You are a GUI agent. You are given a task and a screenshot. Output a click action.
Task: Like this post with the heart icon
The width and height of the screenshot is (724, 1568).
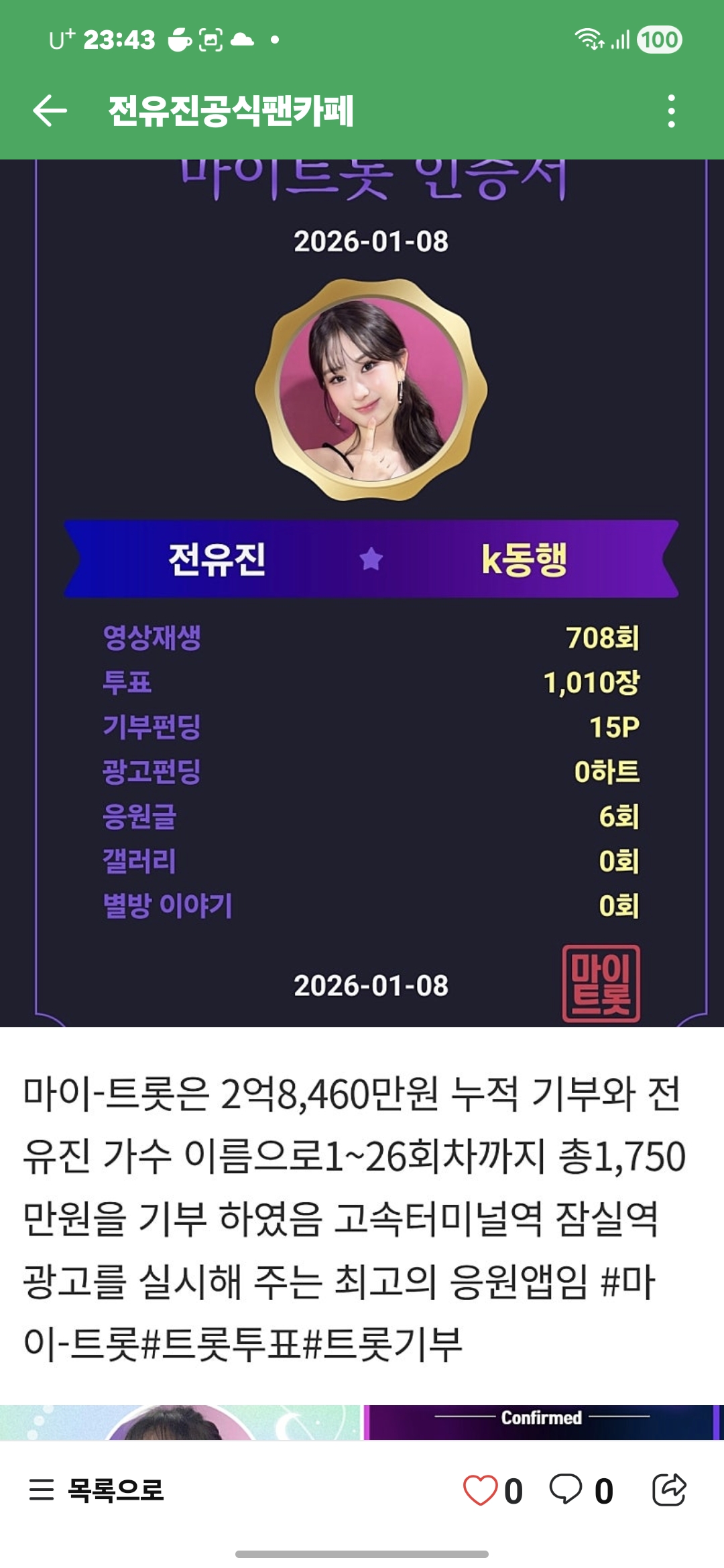[x=481, y=1490]
